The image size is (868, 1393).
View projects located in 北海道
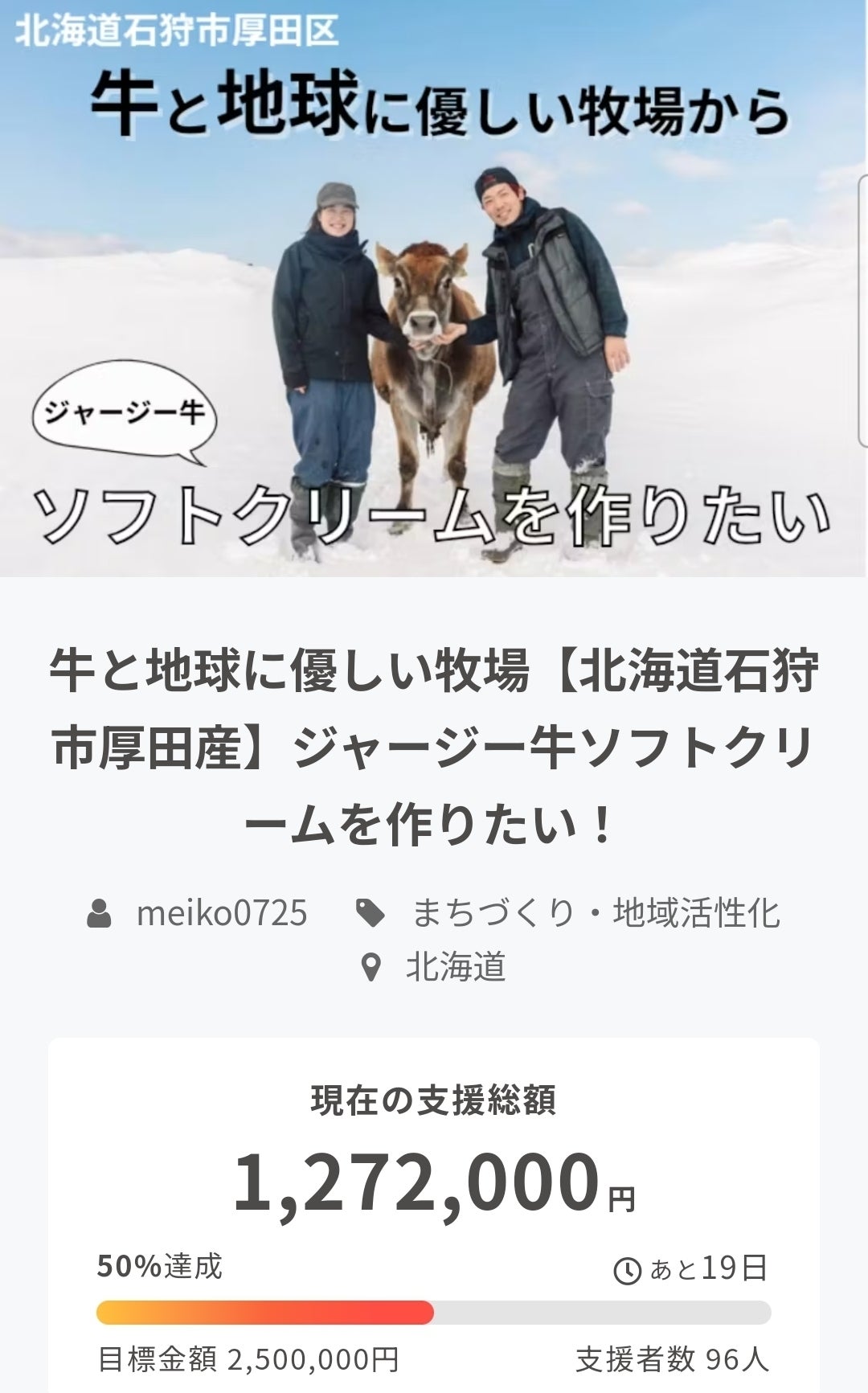(x=455, y=967)
